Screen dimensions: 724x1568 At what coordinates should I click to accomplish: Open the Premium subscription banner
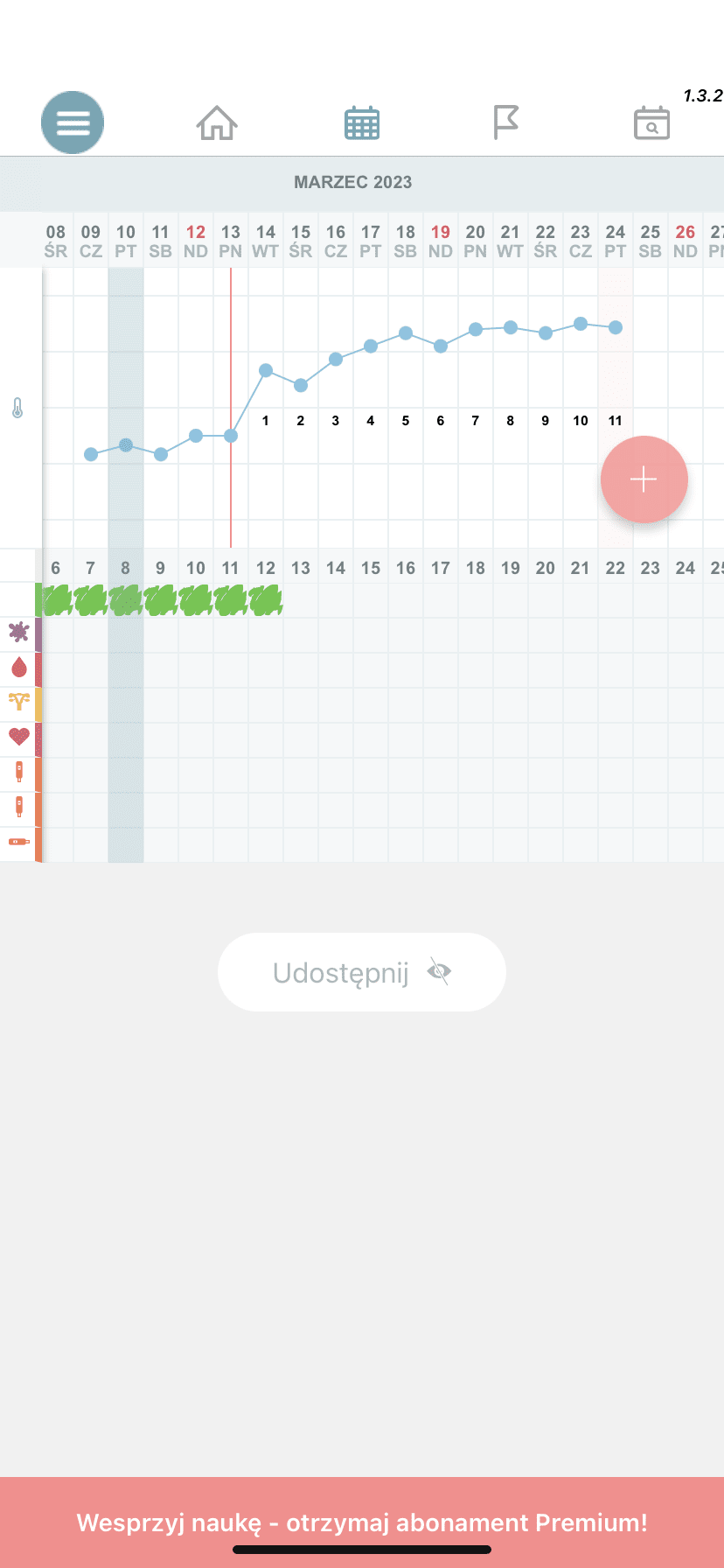(362, 1522)
